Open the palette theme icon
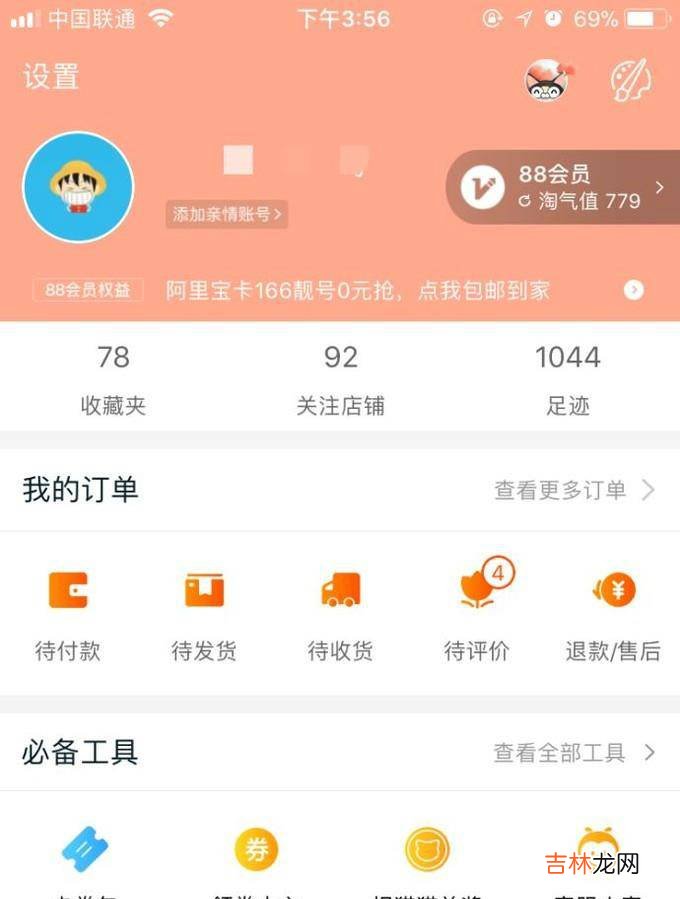This screenshot has height=899, width=680. pyautogui.click(x=632, y=80)
